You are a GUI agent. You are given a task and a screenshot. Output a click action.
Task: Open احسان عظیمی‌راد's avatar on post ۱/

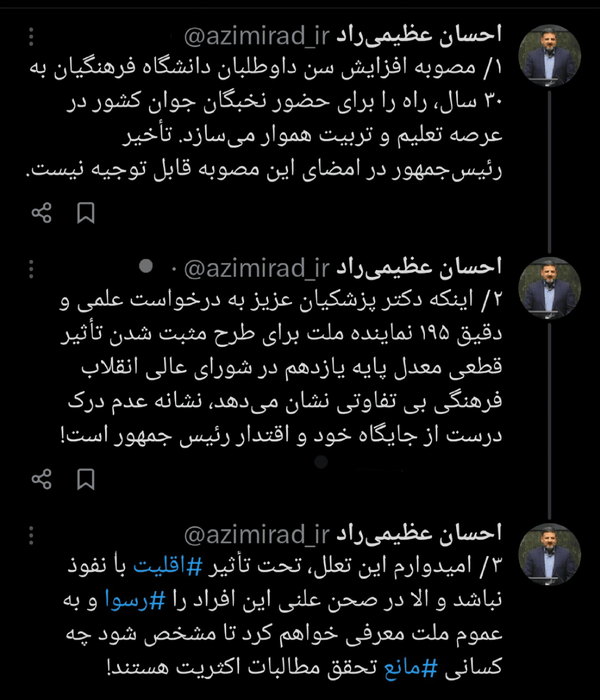549,55
